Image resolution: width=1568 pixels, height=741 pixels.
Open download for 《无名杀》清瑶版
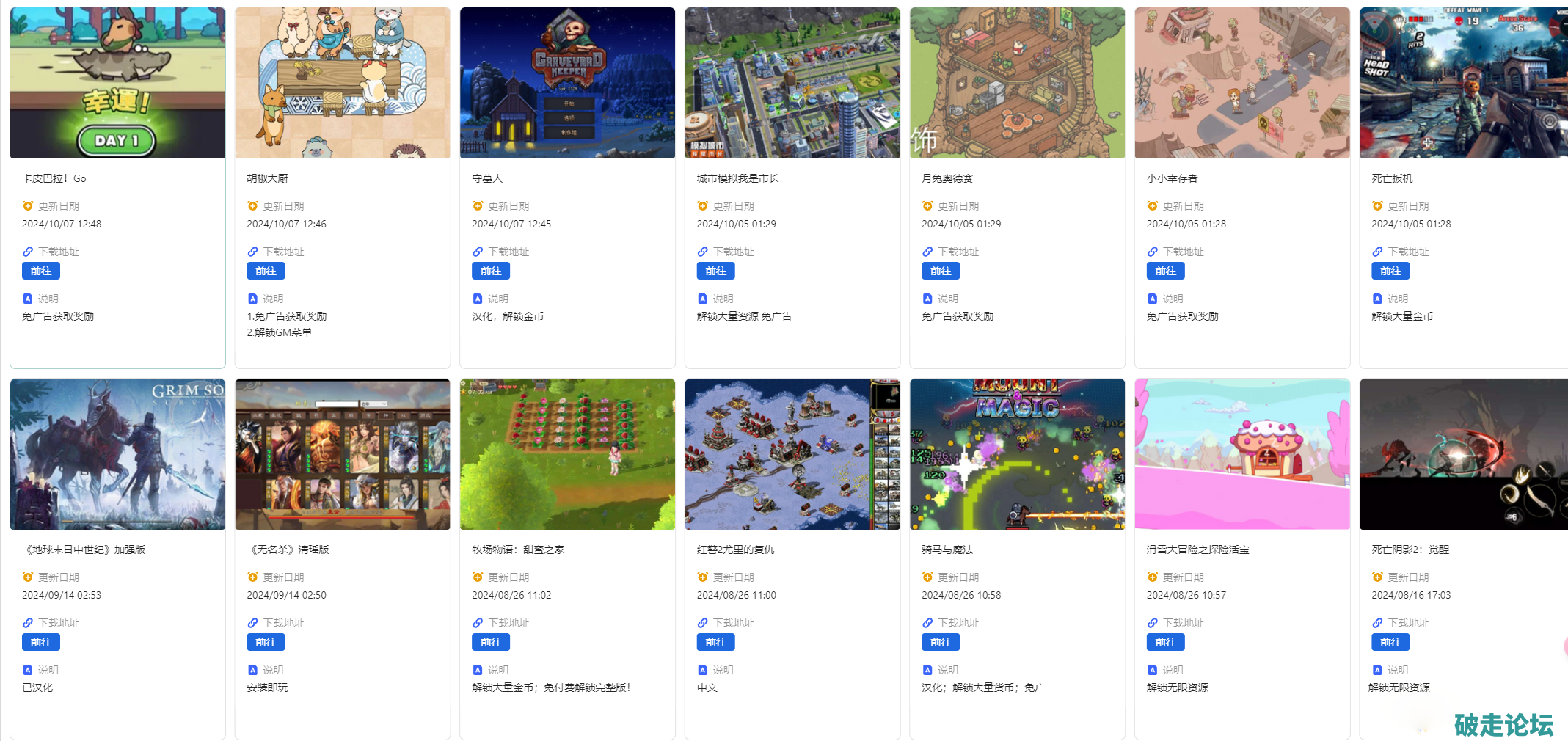[266, 642]
